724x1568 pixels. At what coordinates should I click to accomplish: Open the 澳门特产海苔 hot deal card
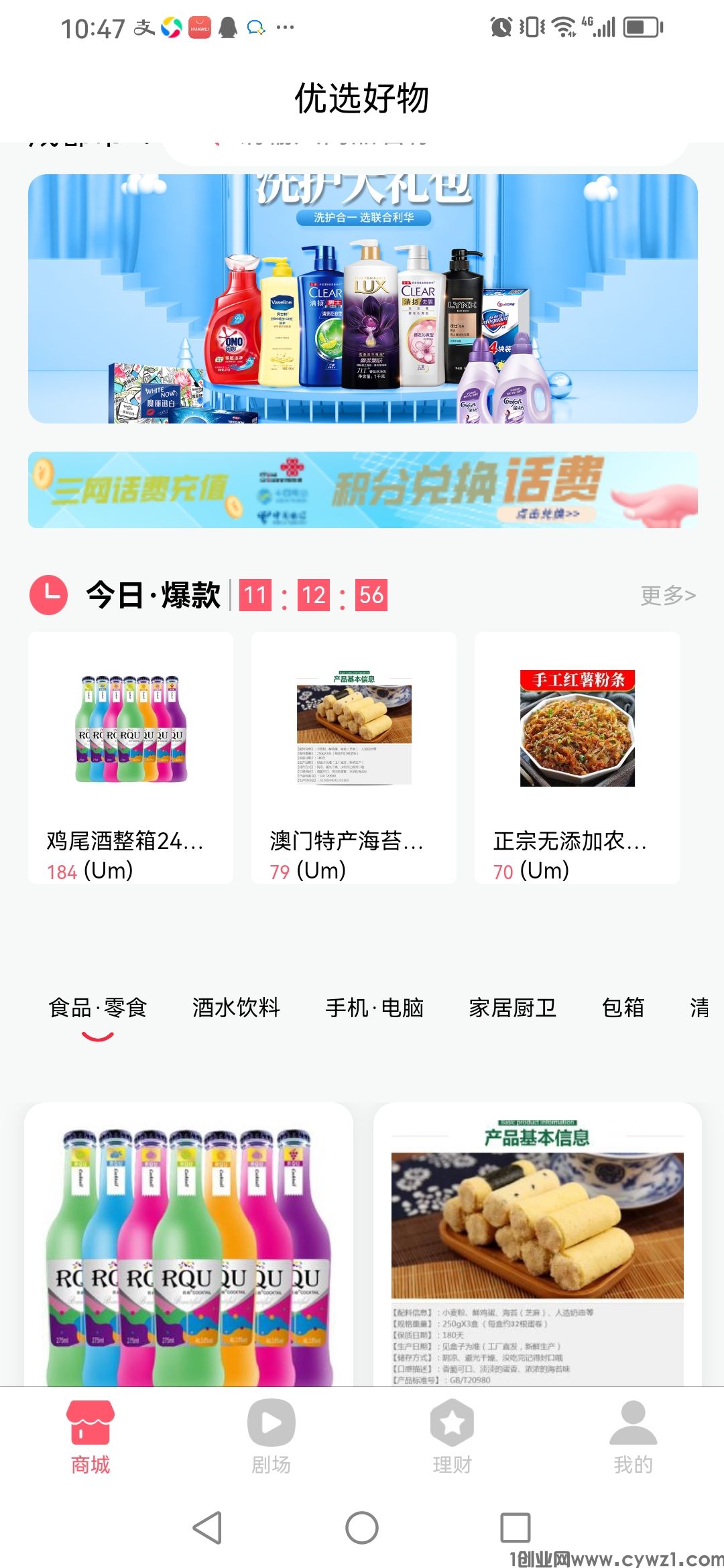click(354, 757)
